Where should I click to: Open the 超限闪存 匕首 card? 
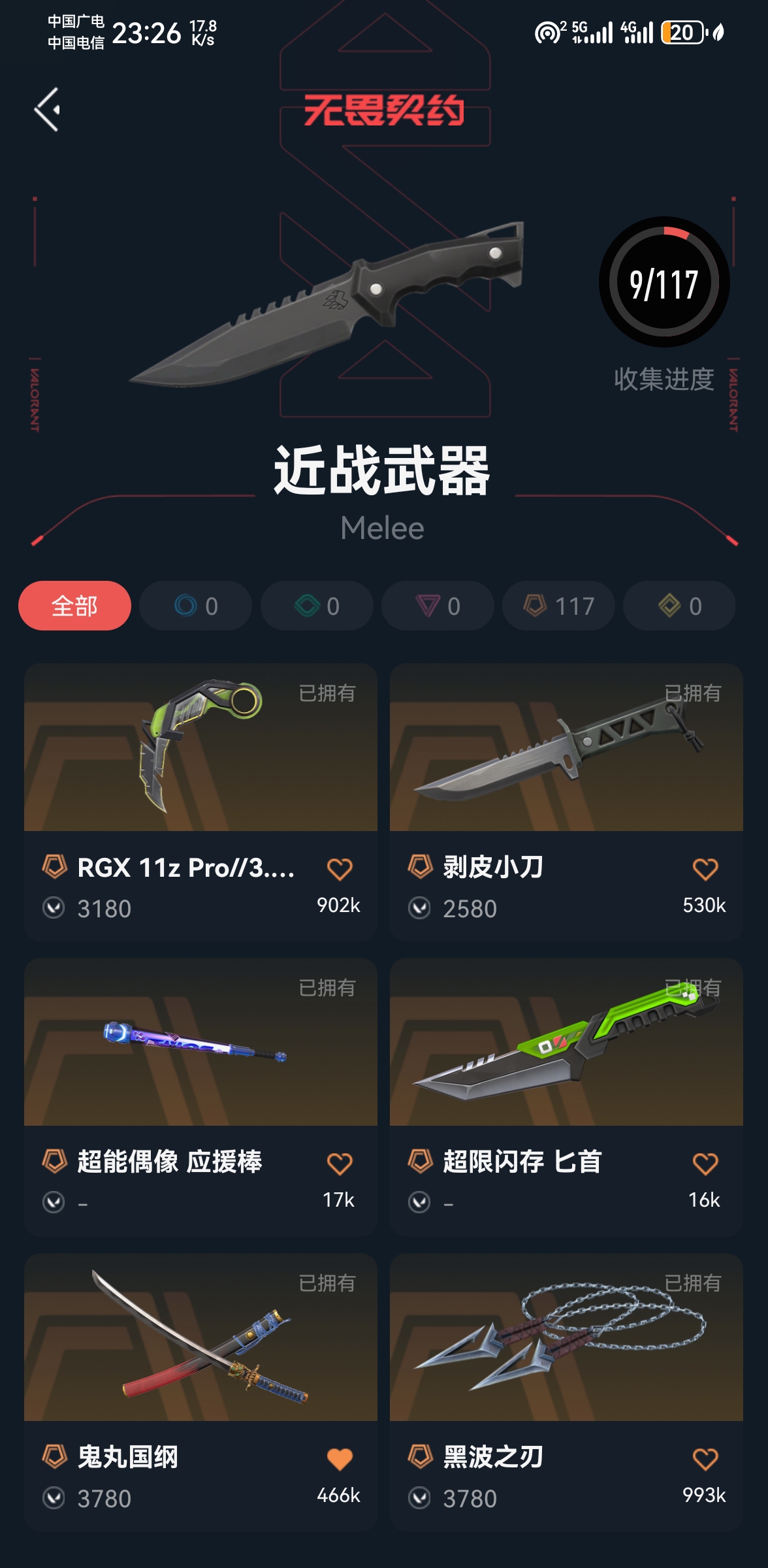tap(566, 1097)
